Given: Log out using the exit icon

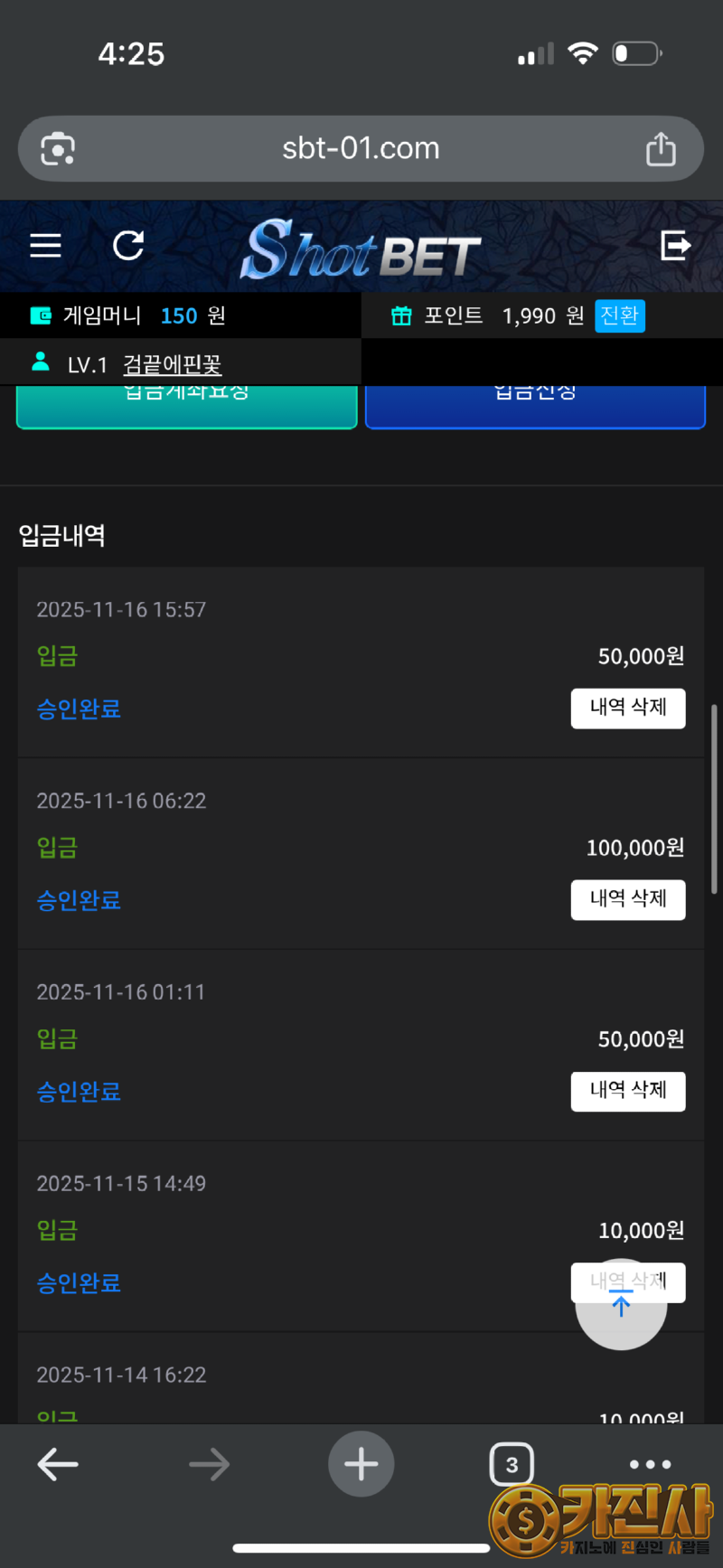Looking at the screenshot, I should click(675, 246).
